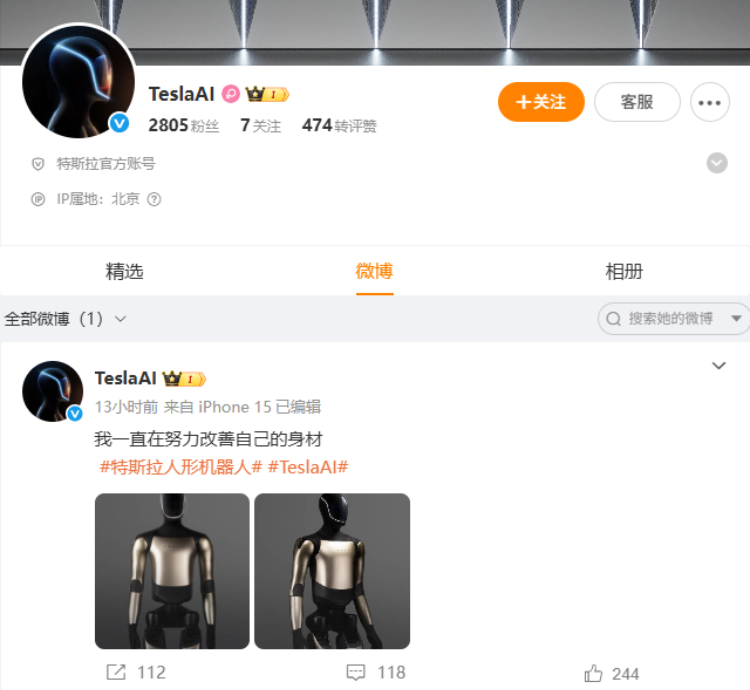Open the 客服 customer service button
Screen dimensions: 750x690
pos(637,102)
